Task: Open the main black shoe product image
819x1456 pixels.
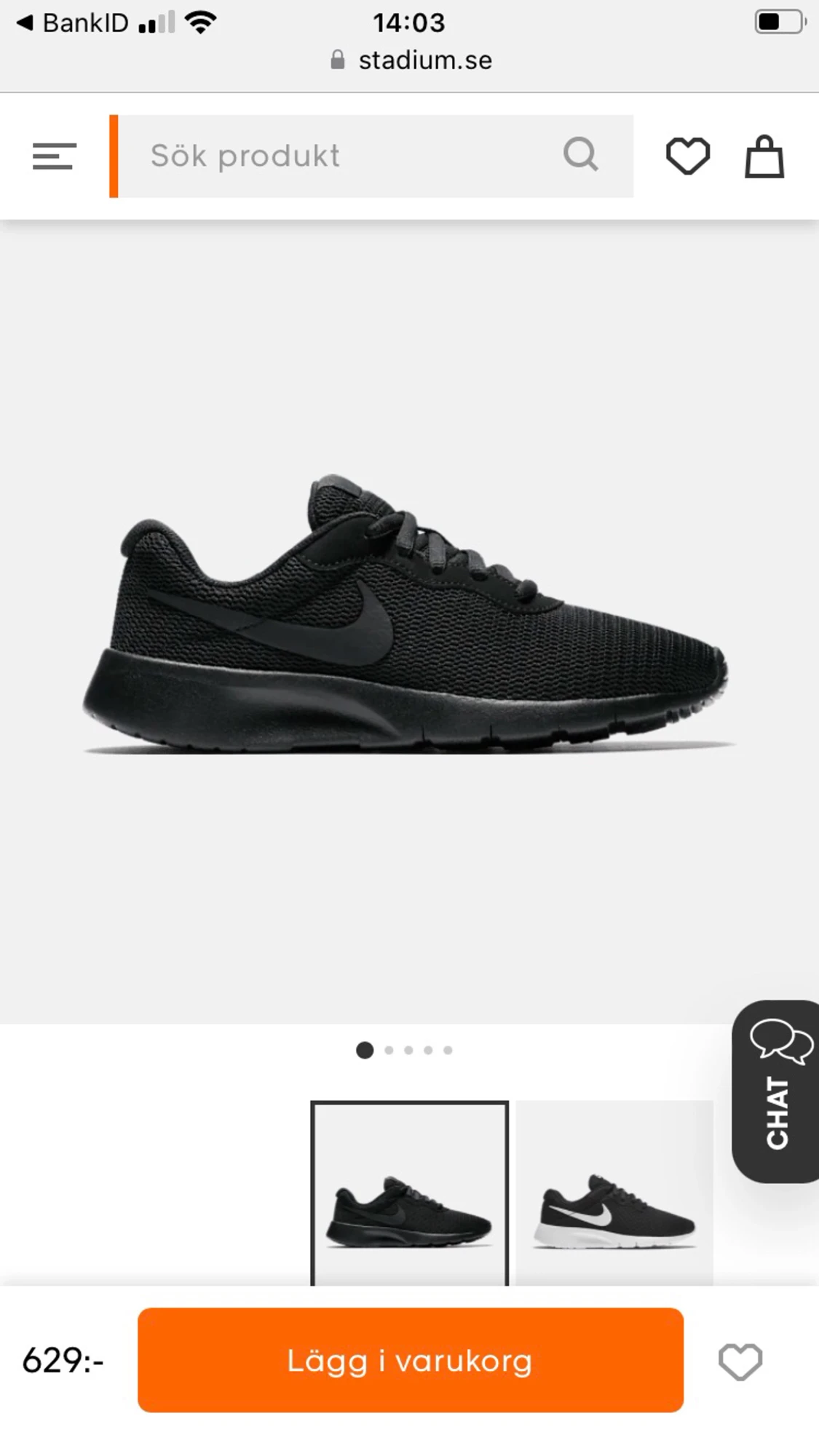Action: (x=408, y=618)
